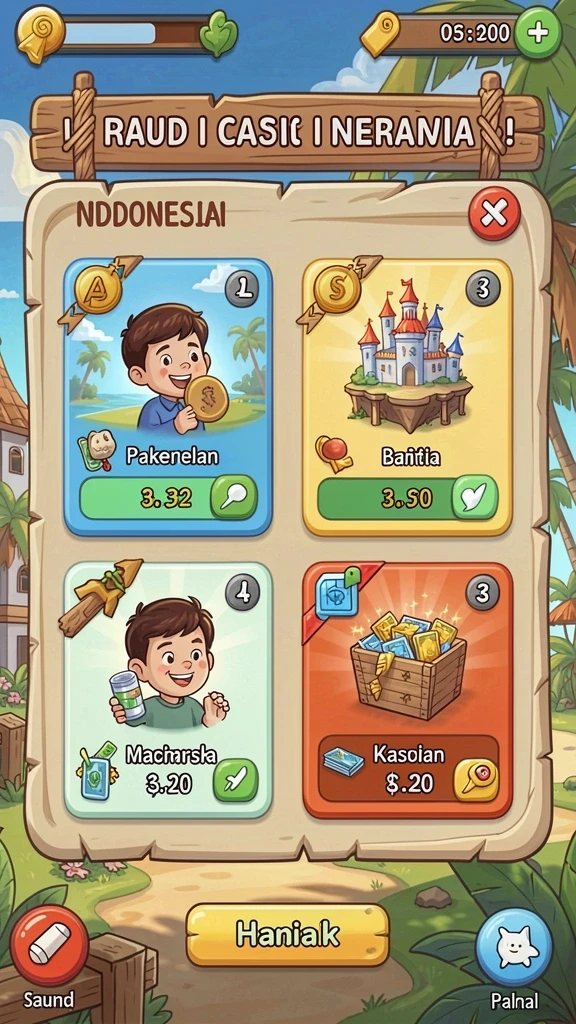
Task: Open the Pakenelan card
Action: (168, 397)
